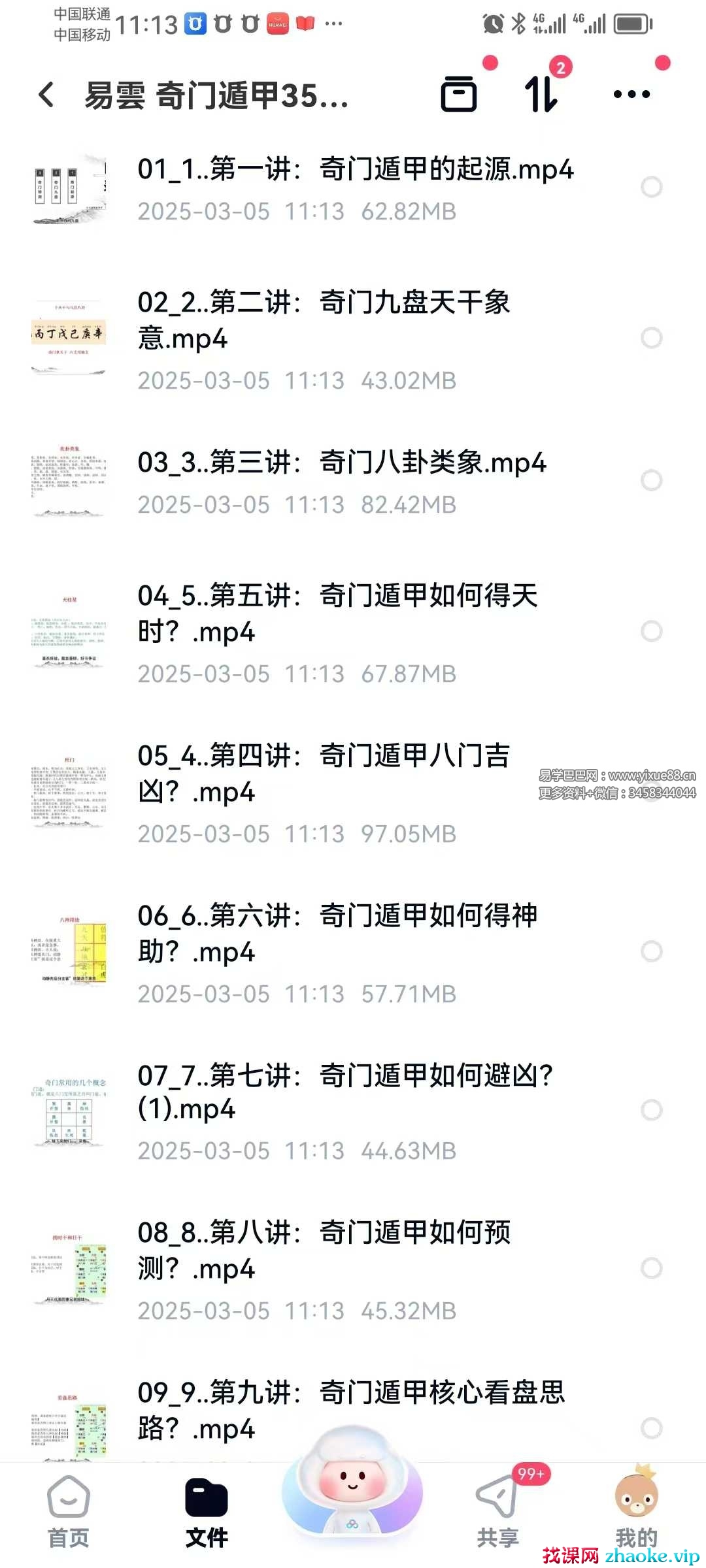
Task: Select the 04_5 第五讲 file checkbox
Action: (x=652, y=631)
